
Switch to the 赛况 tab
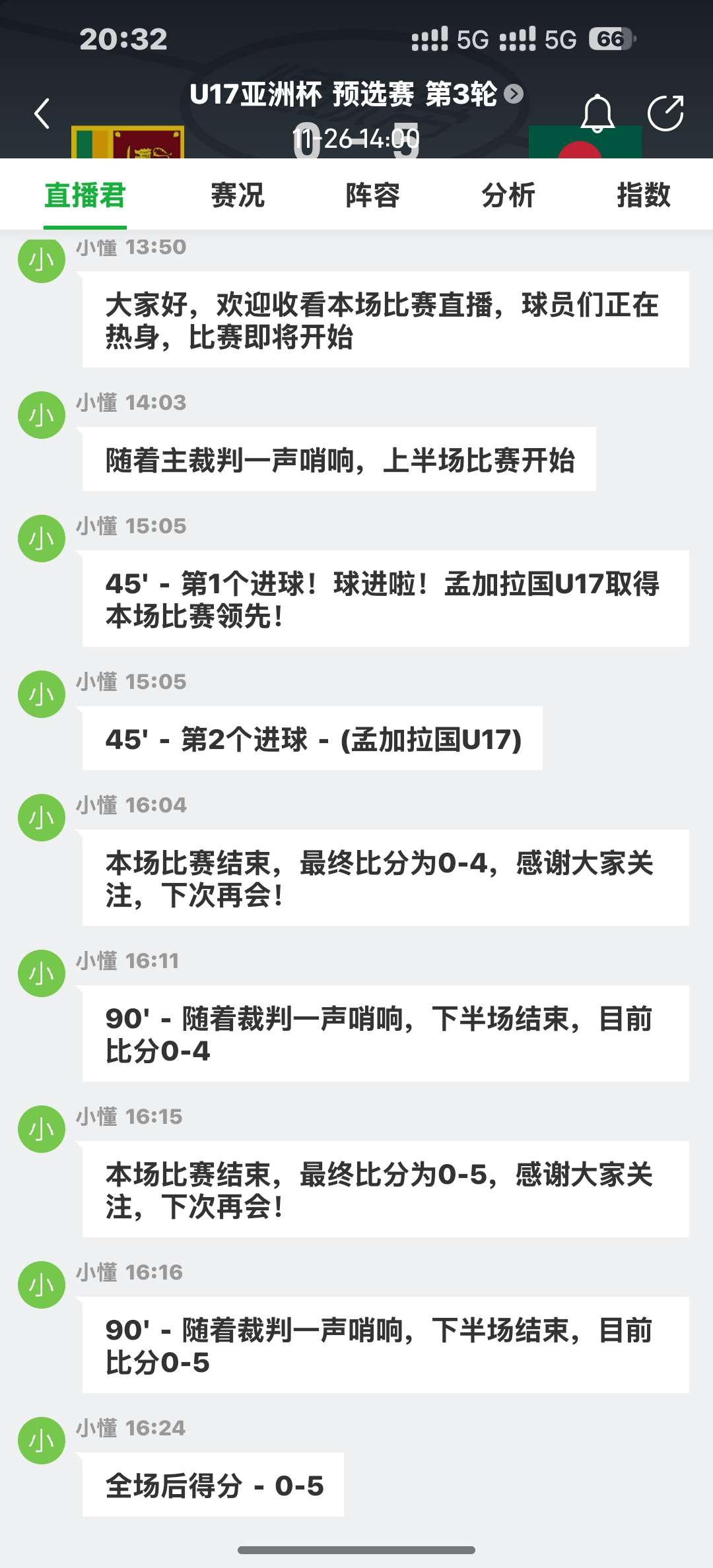238,195
